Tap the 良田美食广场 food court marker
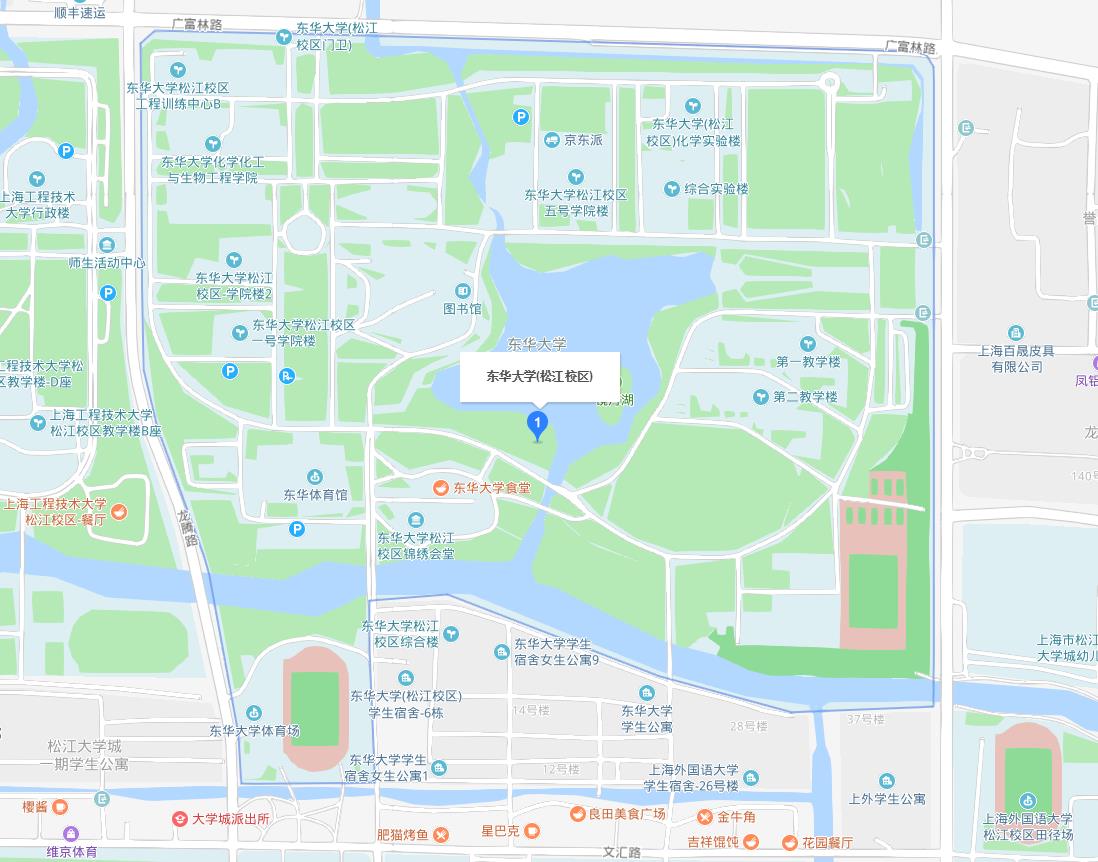Screen dimensions: 1098x862 [x=577, y=814]
